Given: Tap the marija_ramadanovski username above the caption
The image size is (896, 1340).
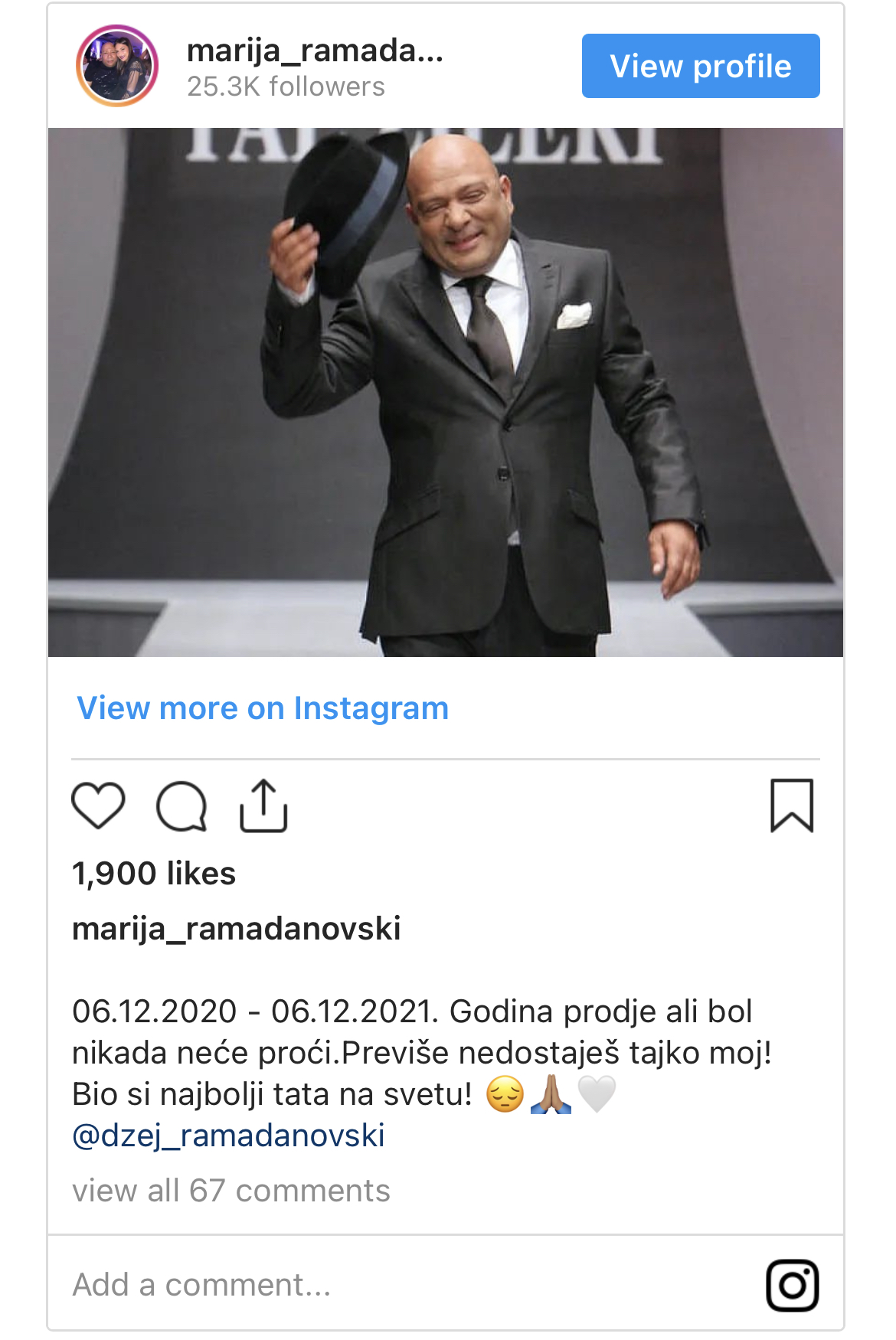Looking at the screenshot, I should [236, 929].
